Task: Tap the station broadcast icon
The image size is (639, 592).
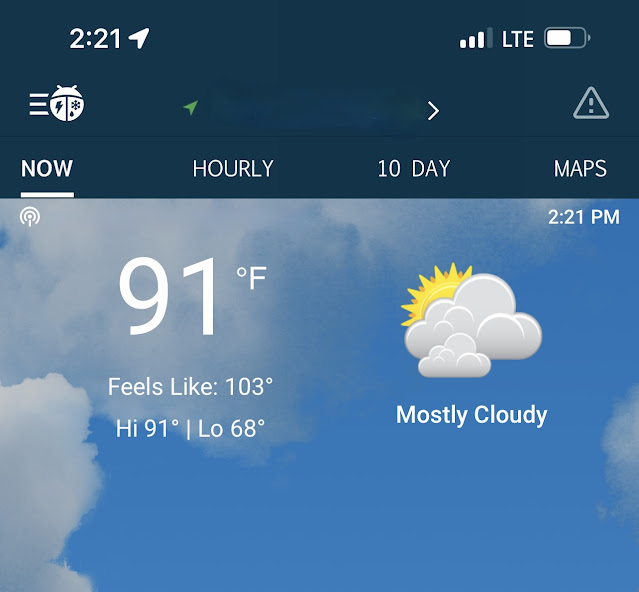Action: (x=30, y=217)
